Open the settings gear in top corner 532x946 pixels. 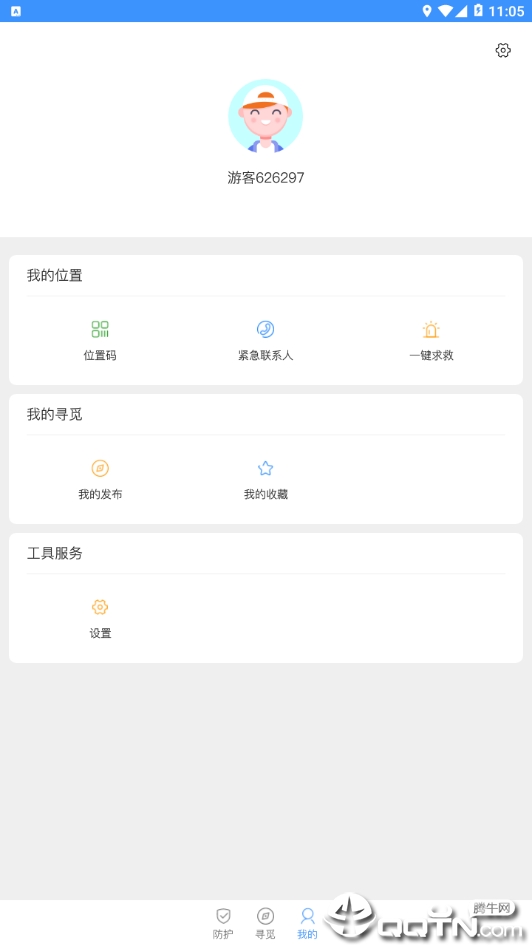click(x=503, y=50)
